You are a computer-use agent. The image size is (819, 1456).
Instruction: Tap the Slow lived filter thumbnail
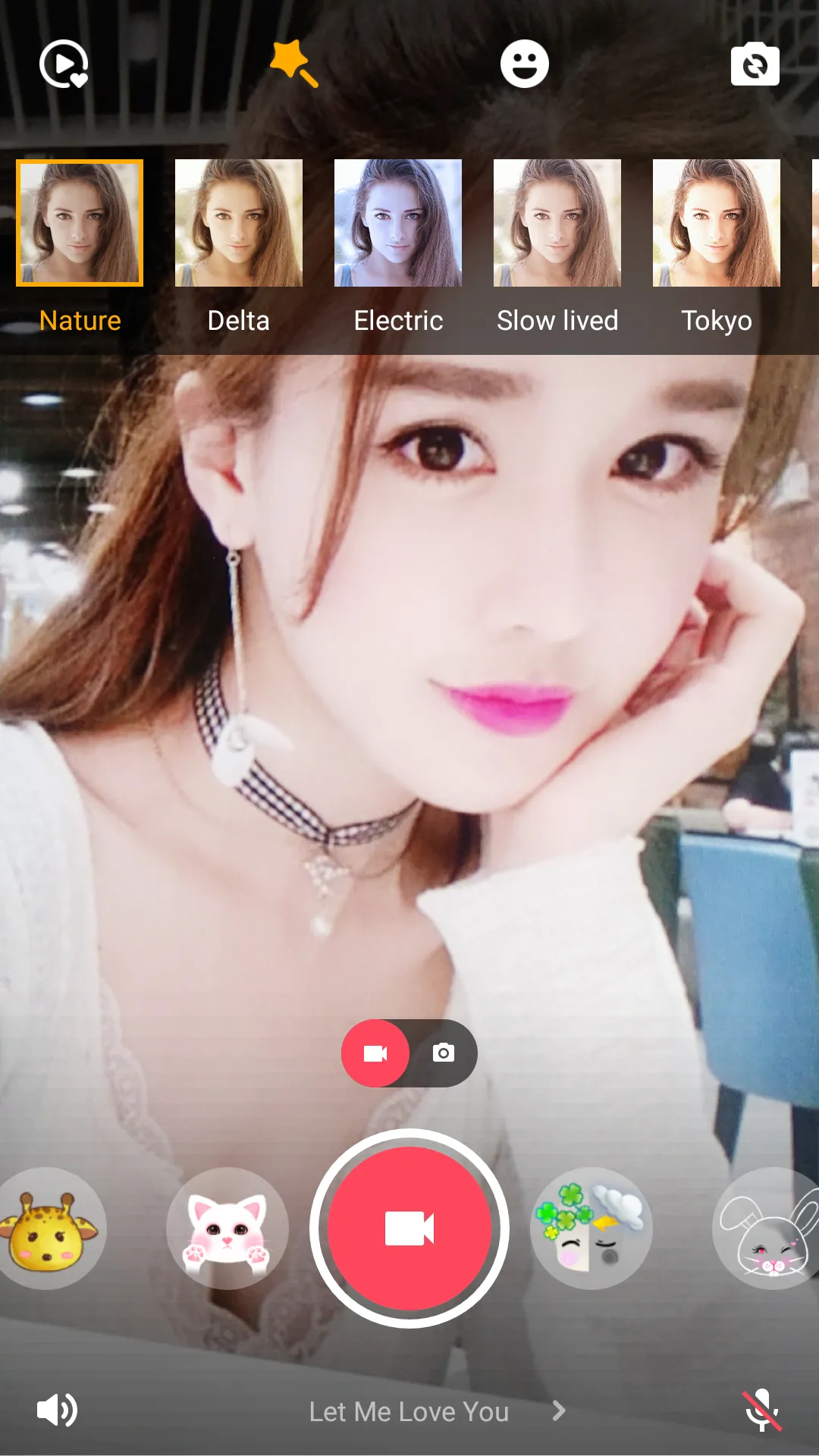(557, 224)
